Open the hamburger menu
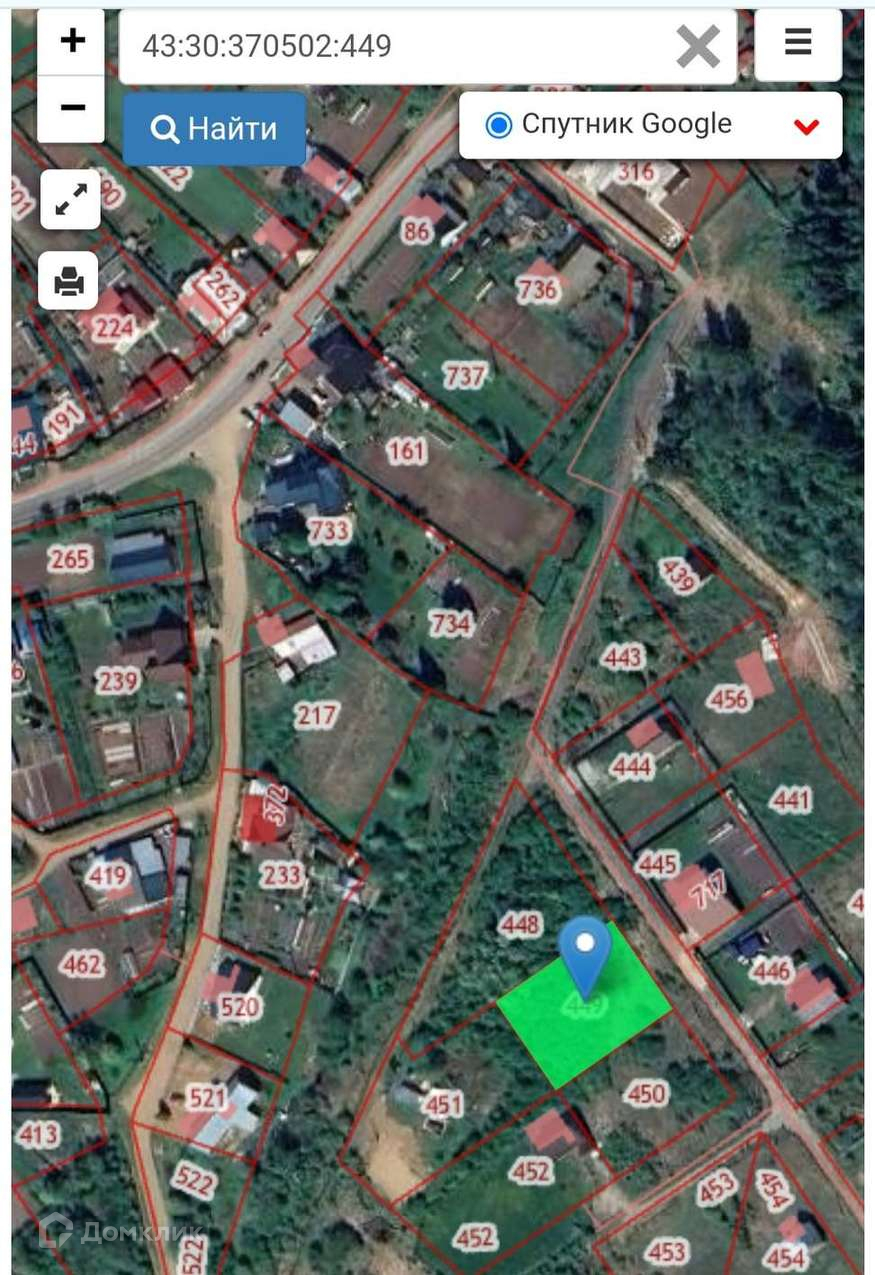The height and width of the screenshot is (1275, 875). pos(798,44)
